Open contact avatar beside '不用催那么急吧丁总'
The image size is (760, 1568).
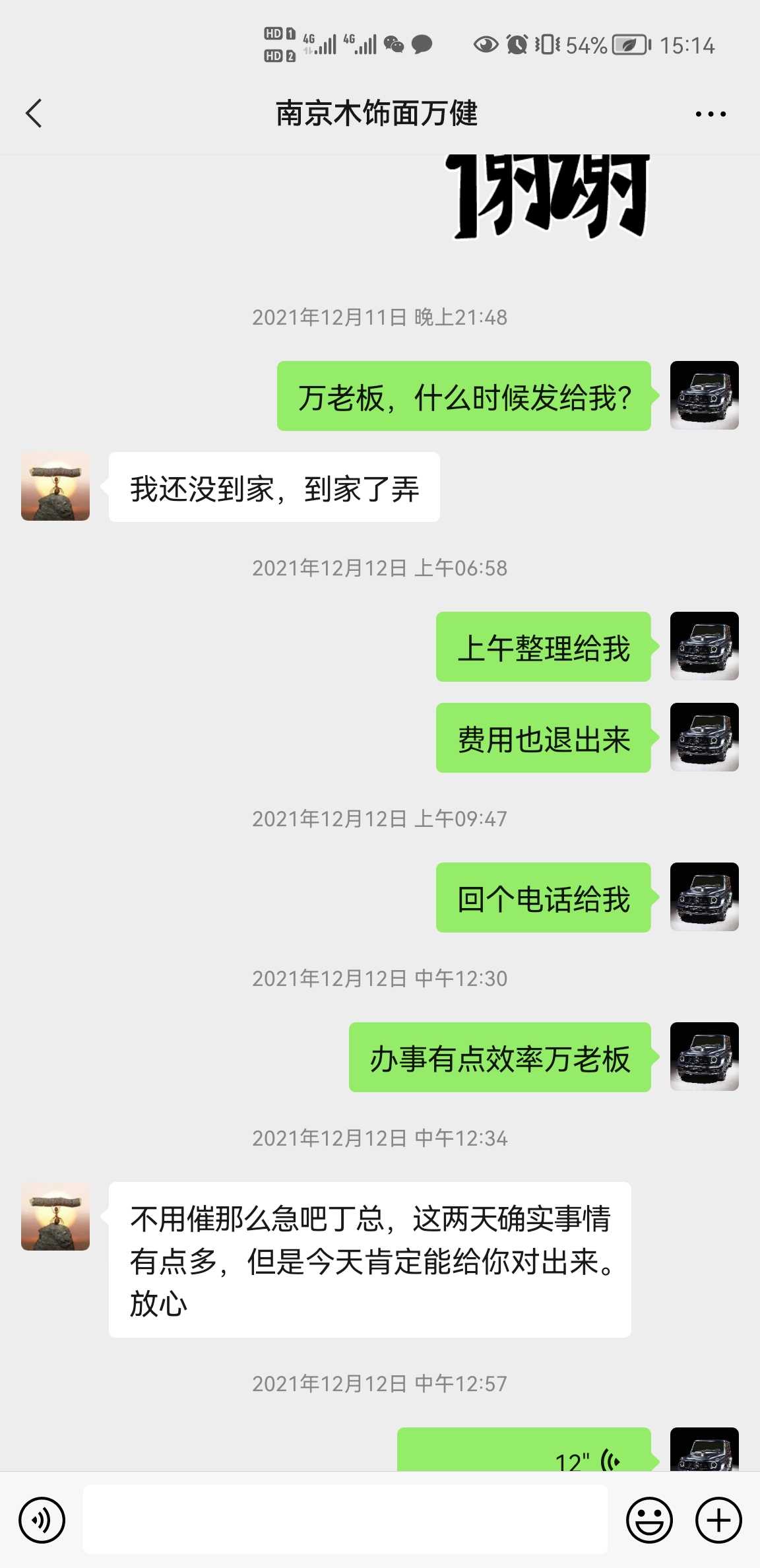pos(55,1216)
